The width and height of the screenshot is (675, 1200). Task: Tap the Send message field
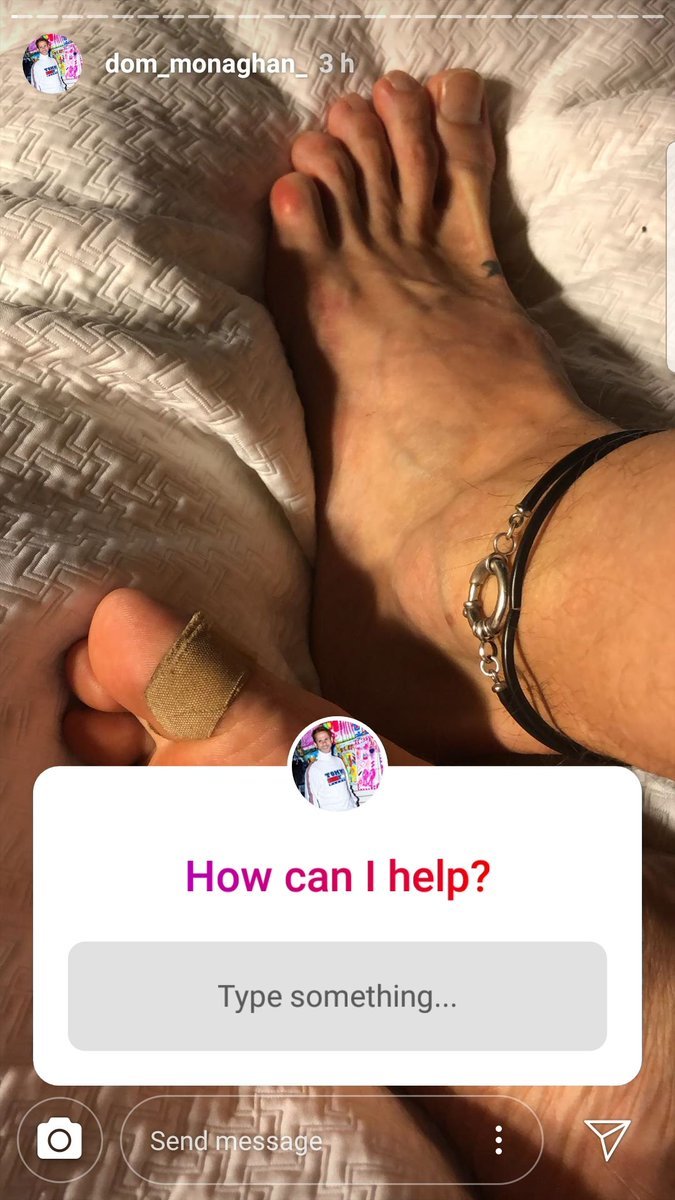pyautogui.click(x=331, y=1141)
